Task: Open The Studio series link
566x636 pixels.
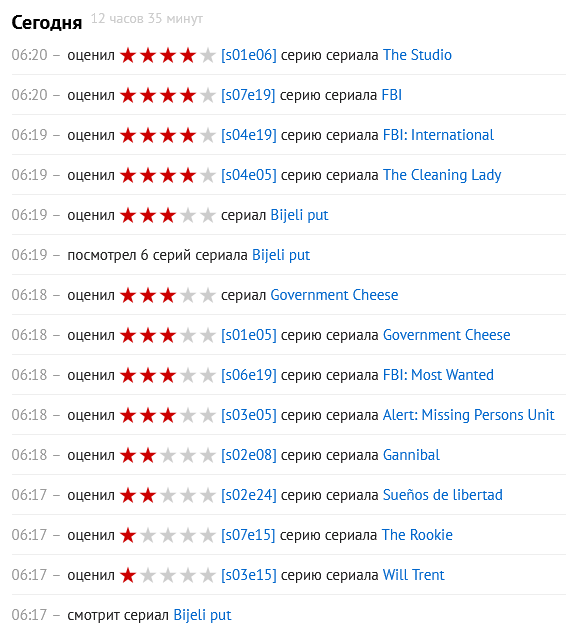Action: [x=417, y=55]
